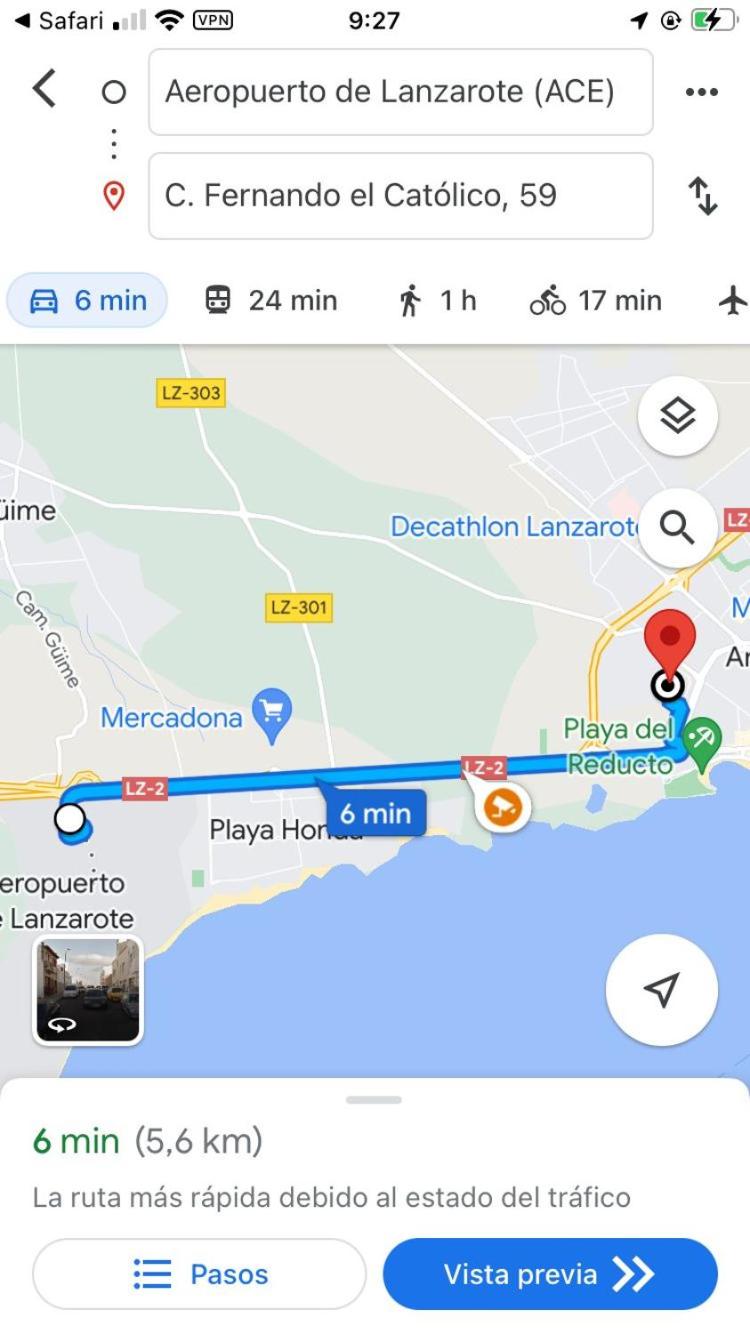This screenshot has height=1334, width=750.
Task: Start Vista previa of the route
Action: click(x=550, y=1274)
